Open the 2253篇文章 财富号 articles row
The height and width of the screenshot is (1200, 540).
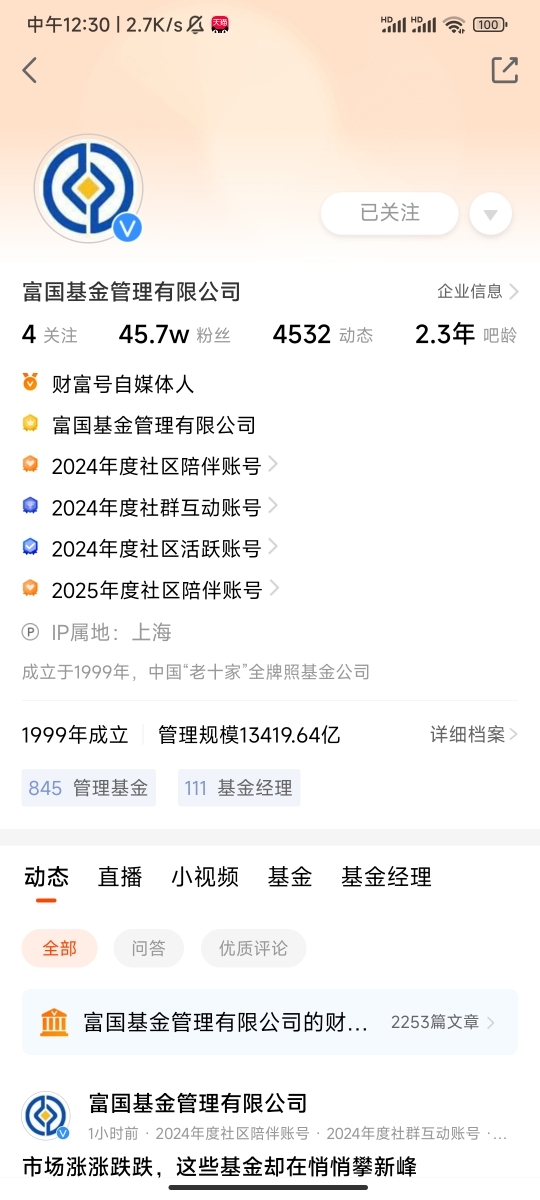point(270,1022)
